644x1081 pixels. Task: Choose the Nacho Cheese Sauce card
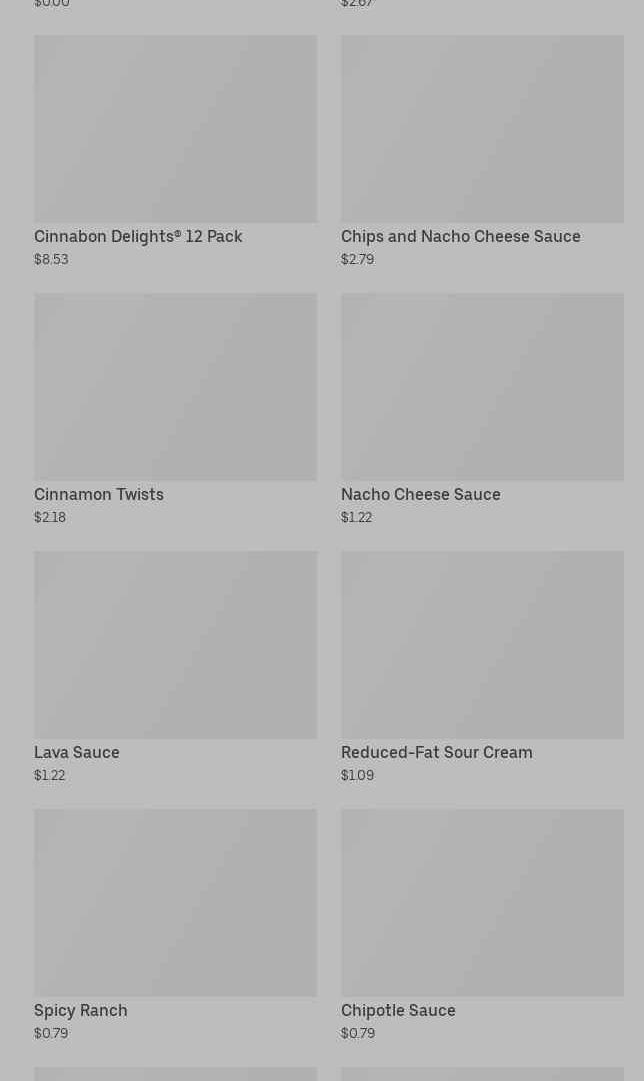coord(482,409)
